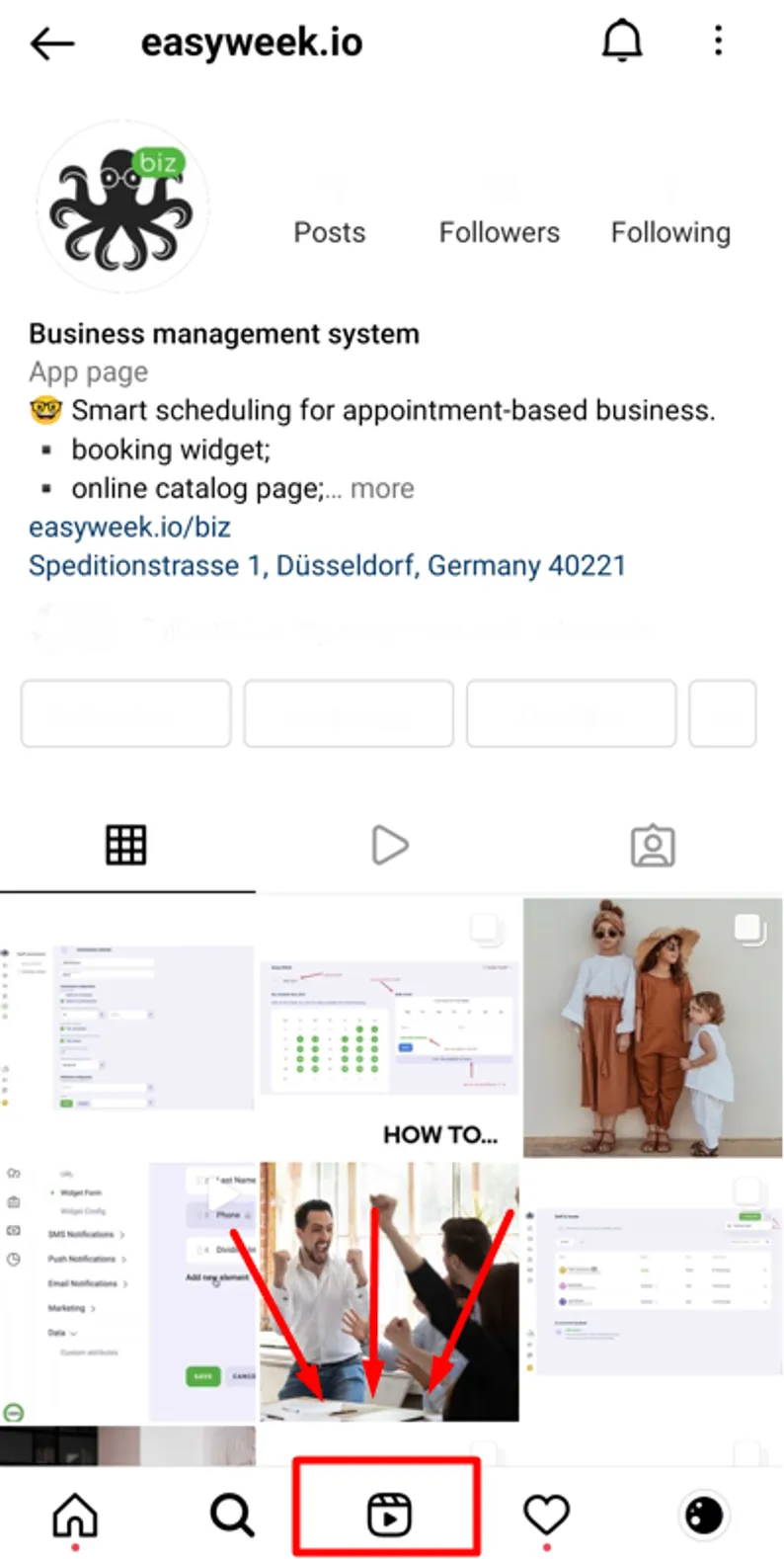The height and width of the screenshot is (1559, 784).
Task: Open the activity heart tab
Action: click(x=546, y=1514)
